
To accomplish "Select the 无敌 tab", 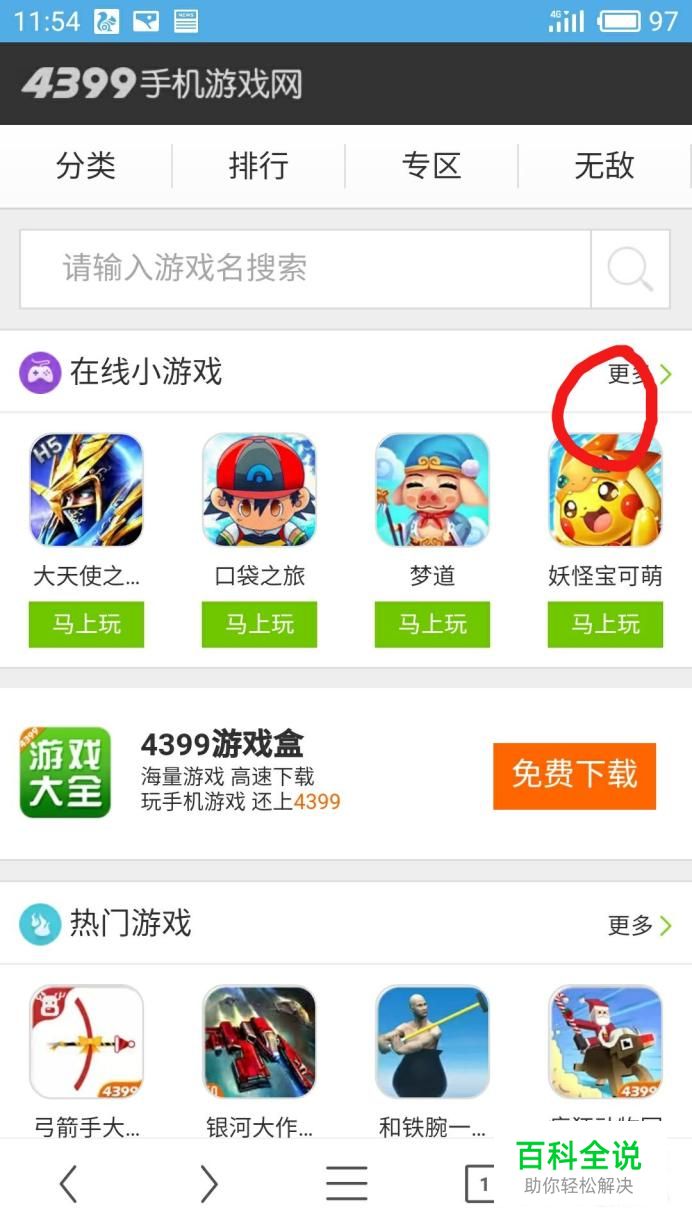I will pos(604,165).
